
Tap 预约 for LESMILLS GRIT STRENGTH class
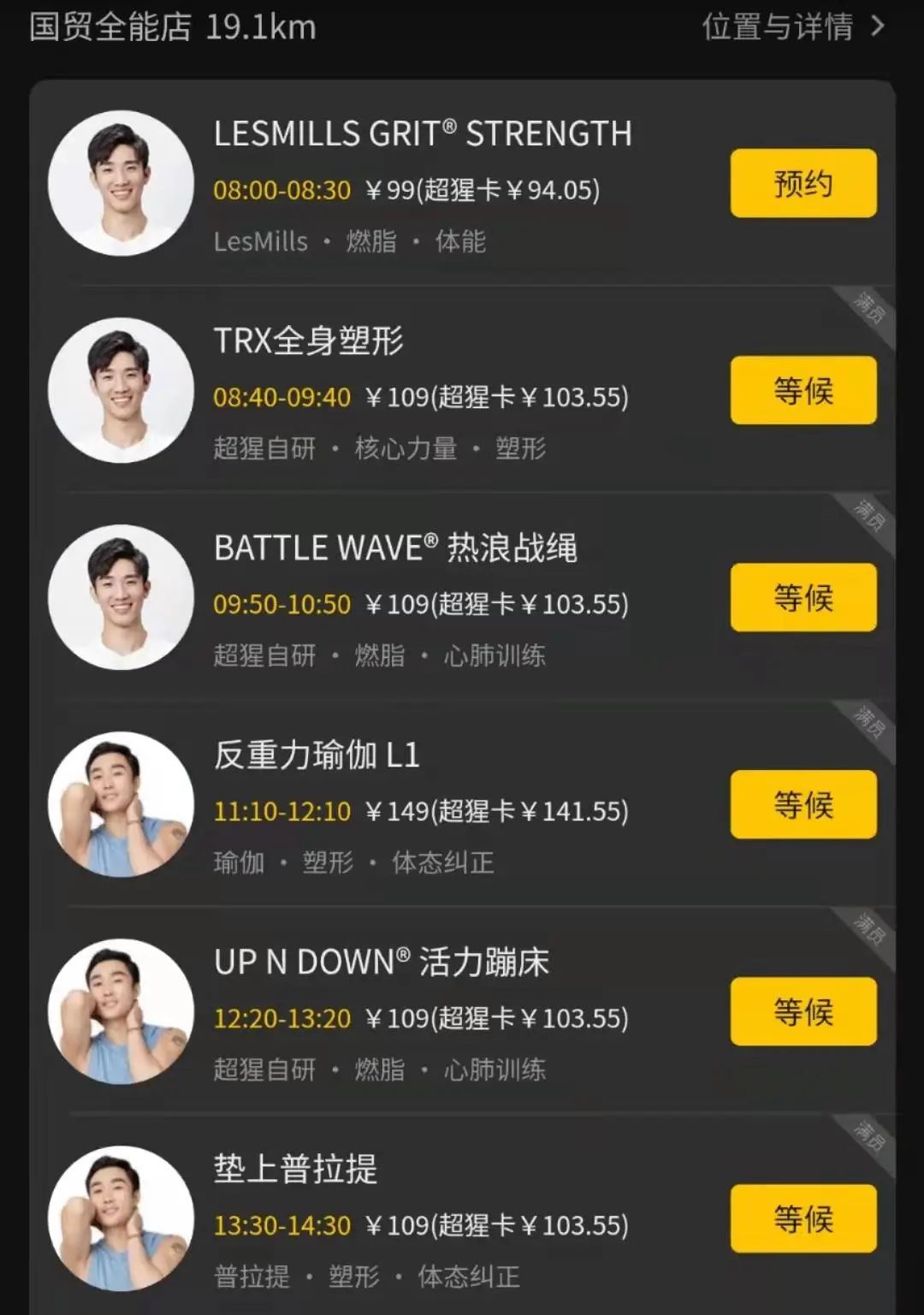(x=803, y=183)
